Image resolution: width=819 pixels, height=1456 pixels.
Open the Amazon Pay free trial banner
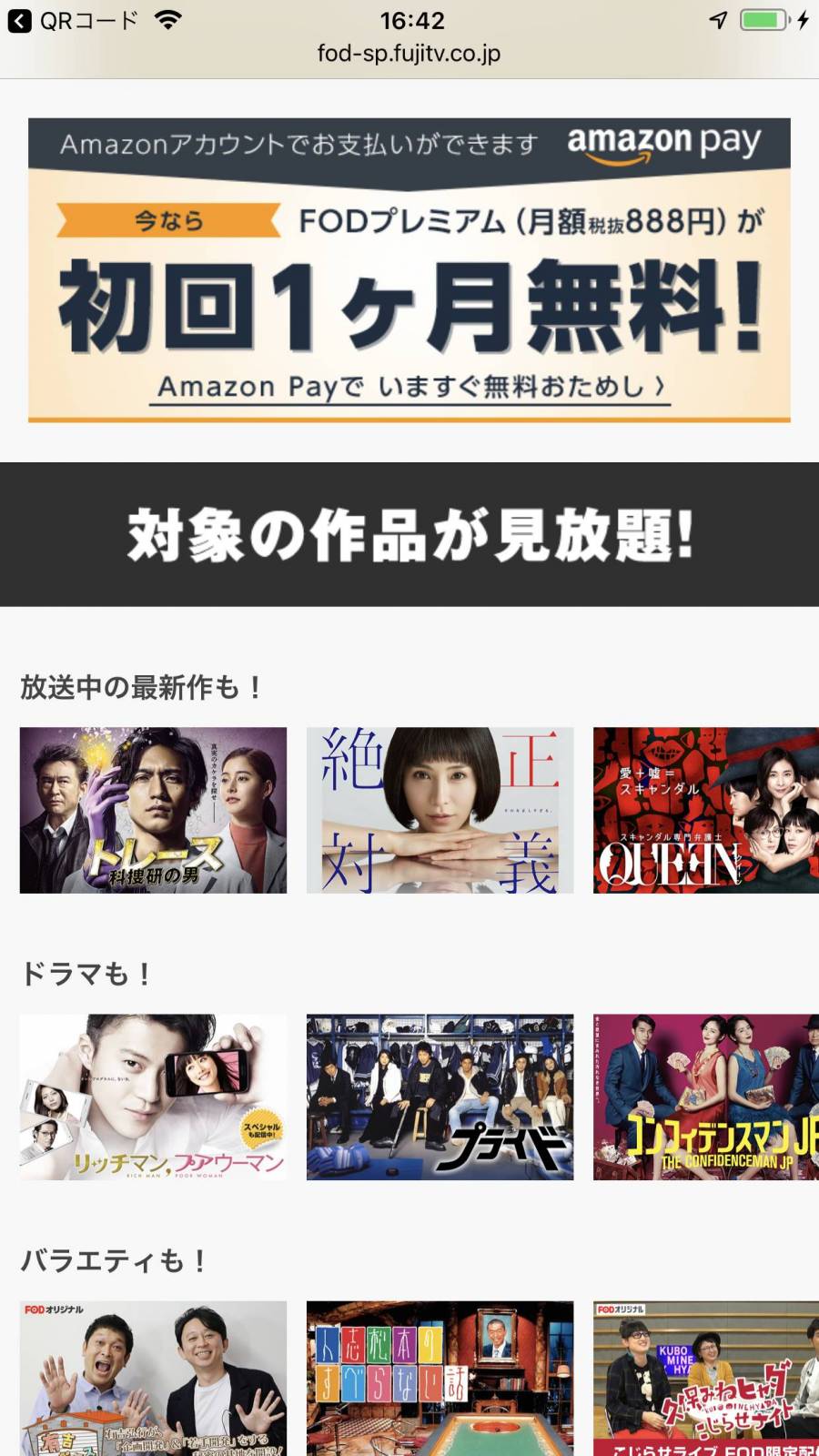coord(409,270)
